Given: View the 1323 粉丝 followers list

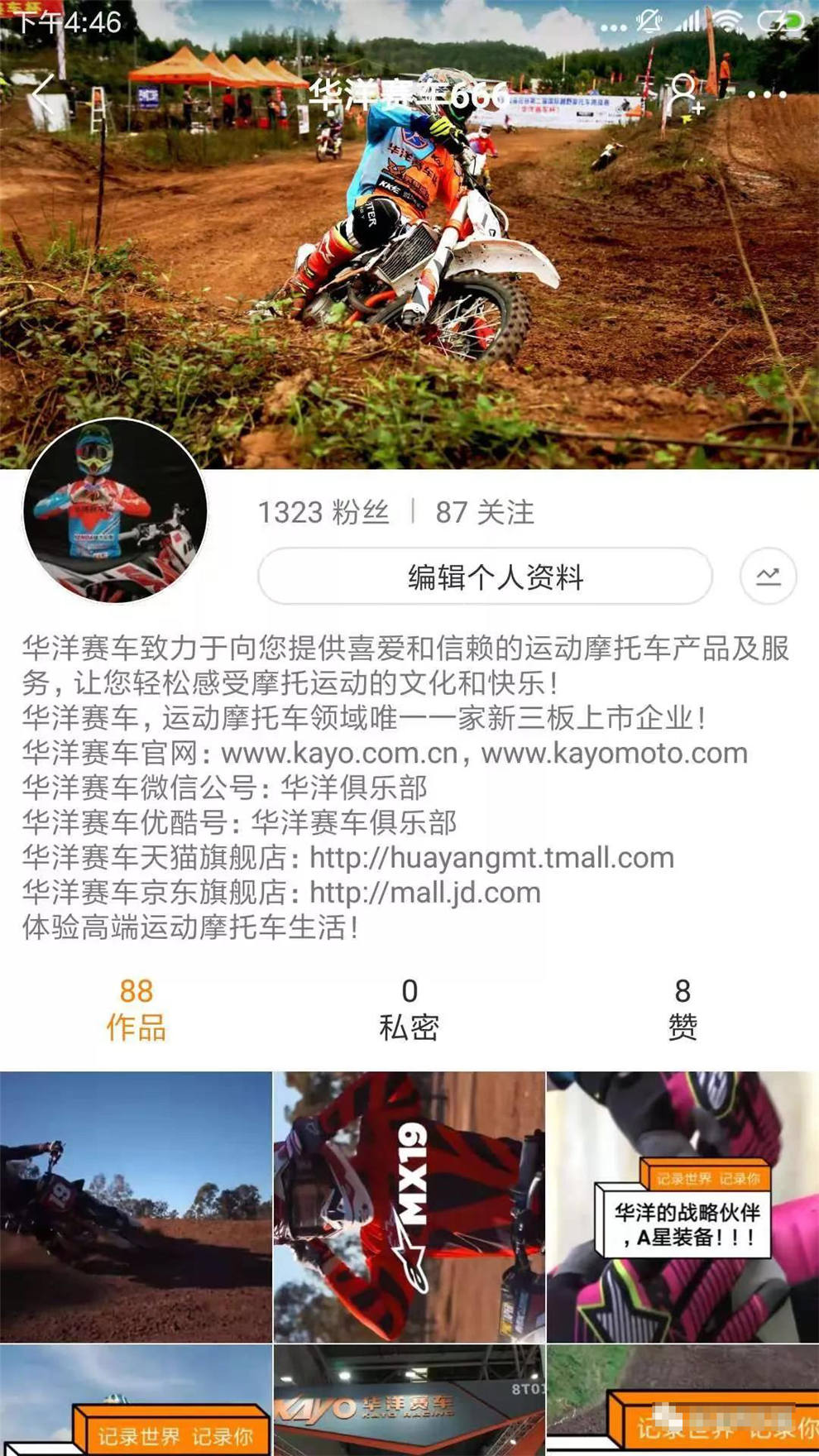Looking at the screenshot, I should [x=323, y=512].
